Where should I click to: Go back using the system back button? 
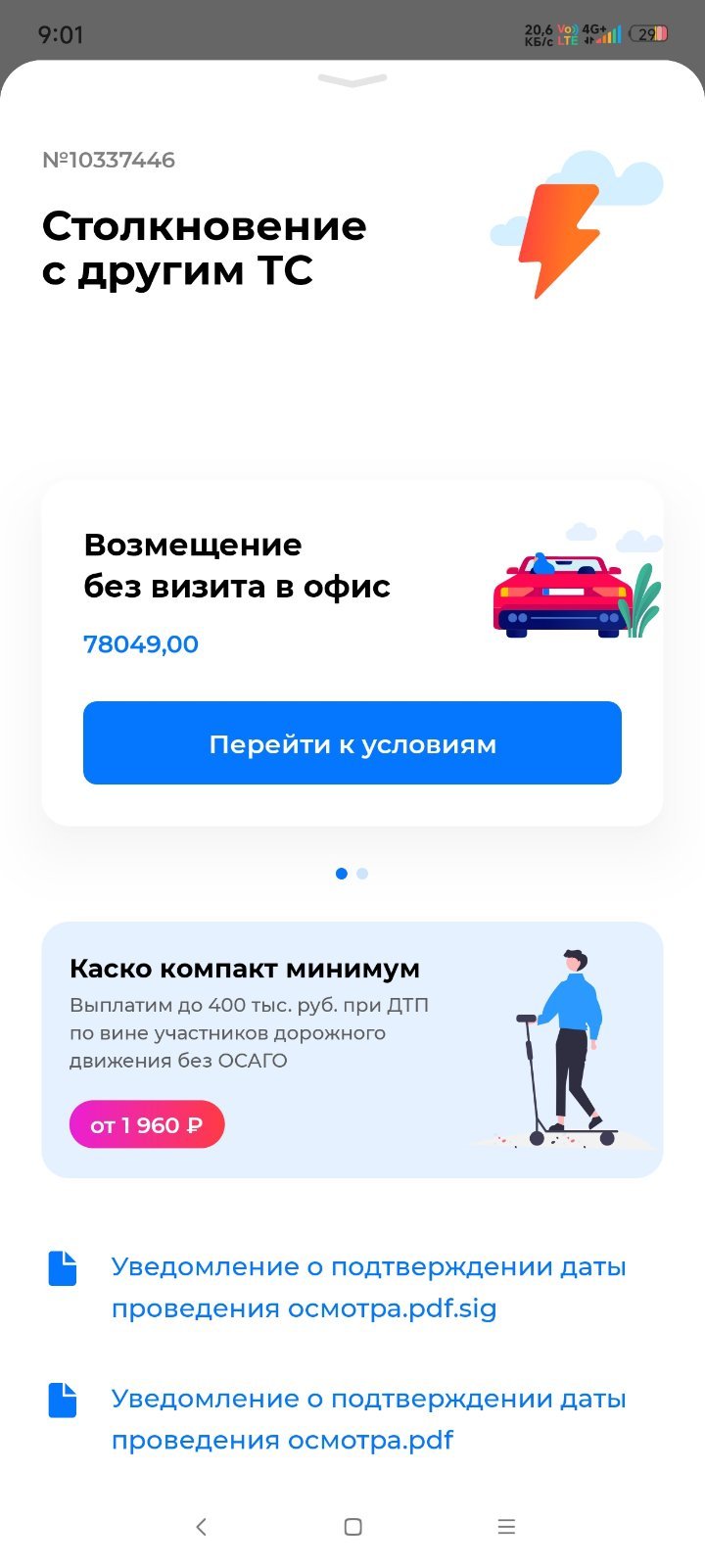click(201, 1526)
